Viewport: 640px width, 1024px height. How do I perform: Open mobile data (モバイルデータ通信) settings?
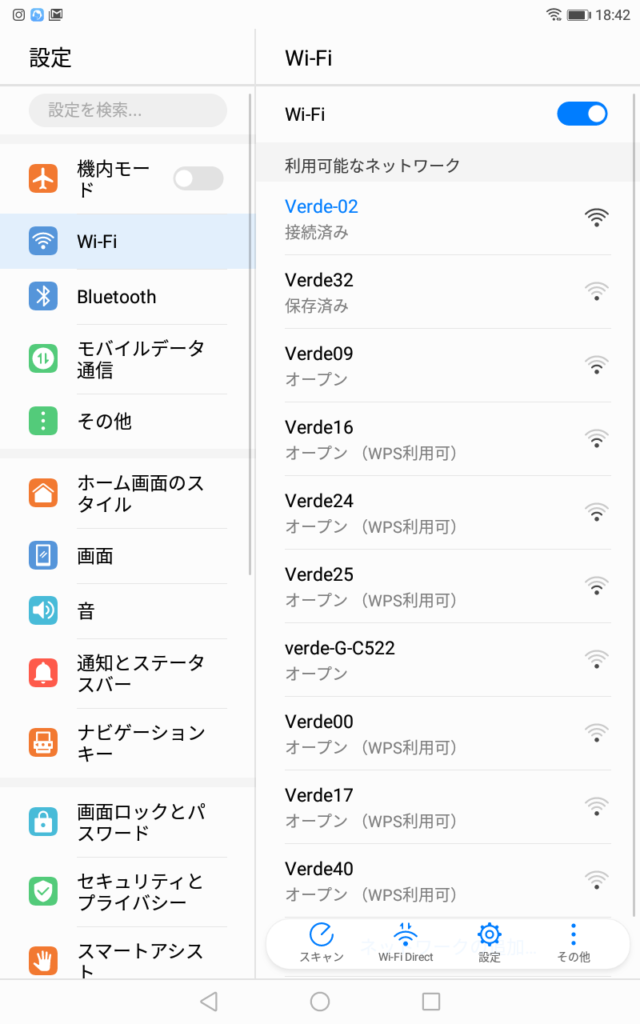point(127,359)
